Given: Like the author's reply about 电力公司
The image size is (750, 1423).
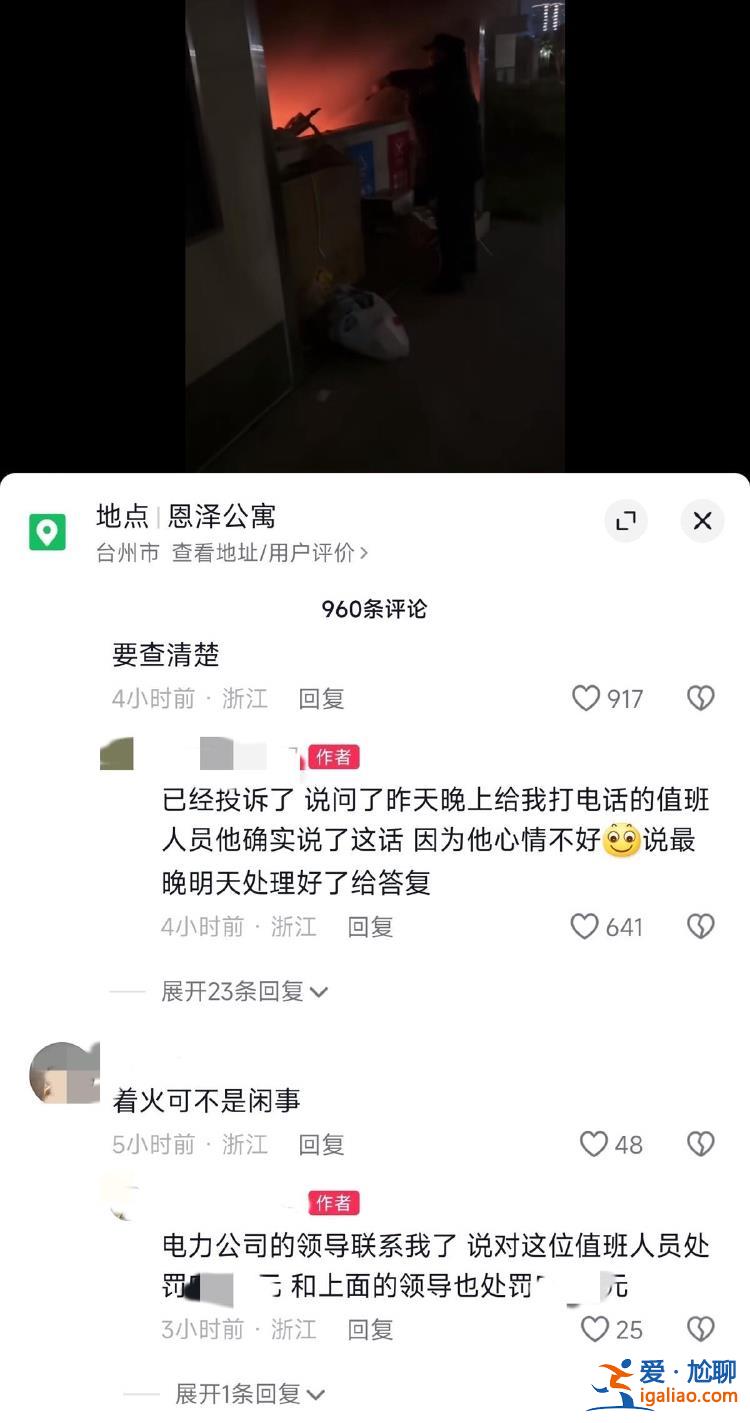Looking at the screenshot, I should pos(595,1329).
